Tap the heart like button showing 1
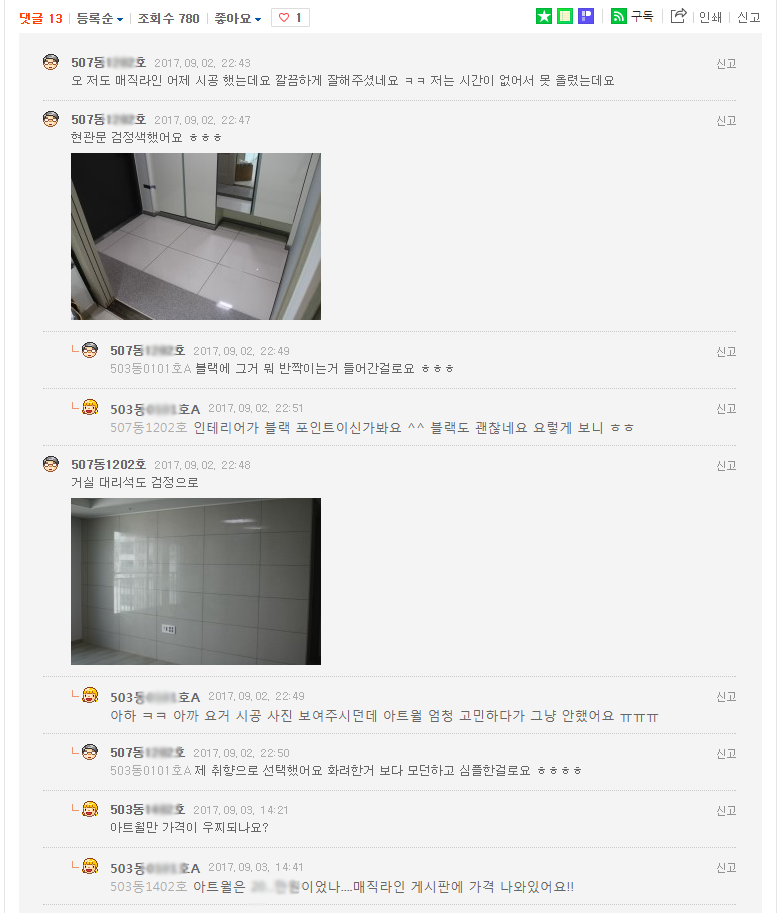This screenshot has height=913, width=782. coord(290,18)
